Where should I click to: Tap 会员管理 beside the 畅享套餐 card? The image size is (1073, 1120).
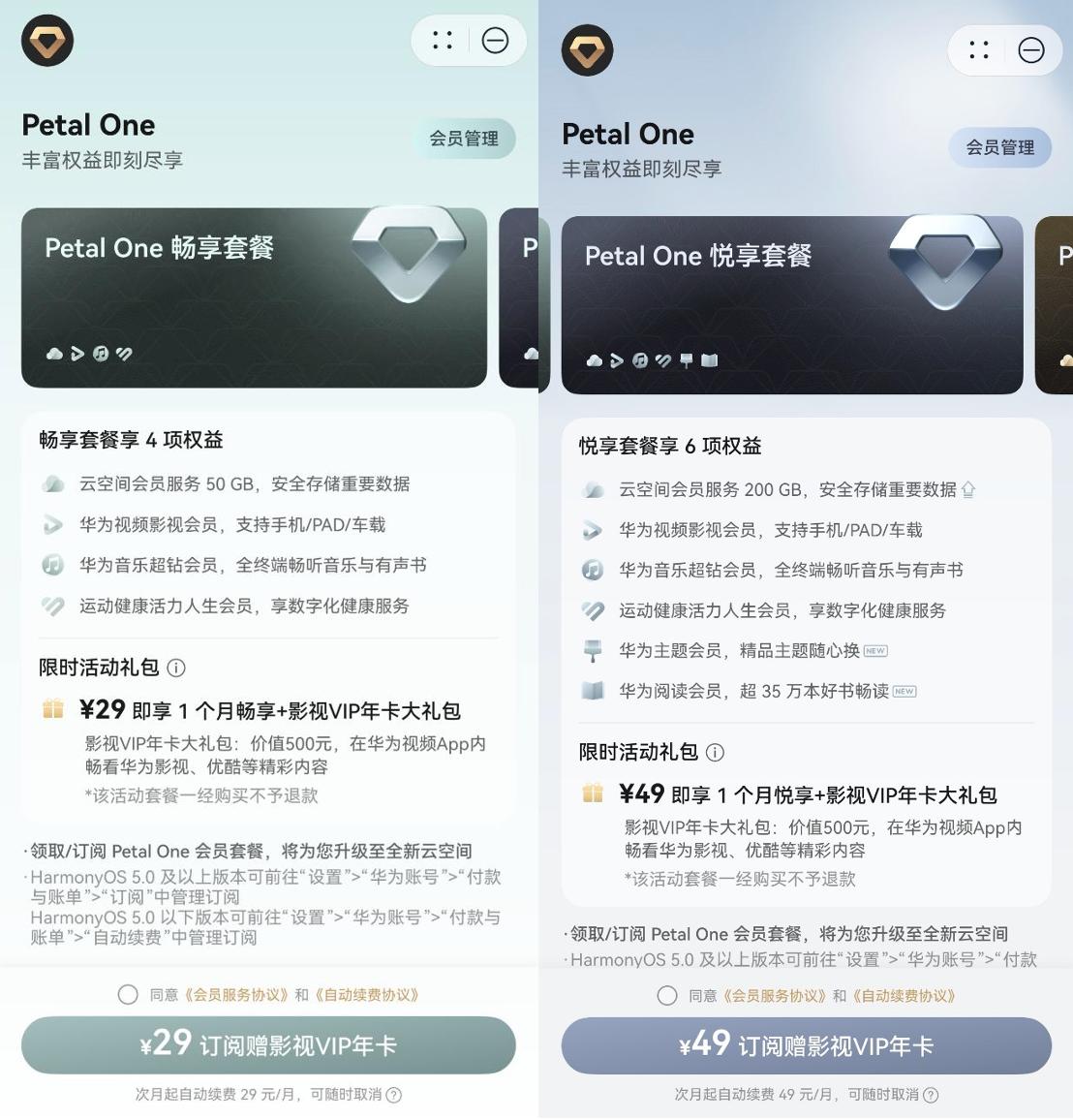[464, 139]
